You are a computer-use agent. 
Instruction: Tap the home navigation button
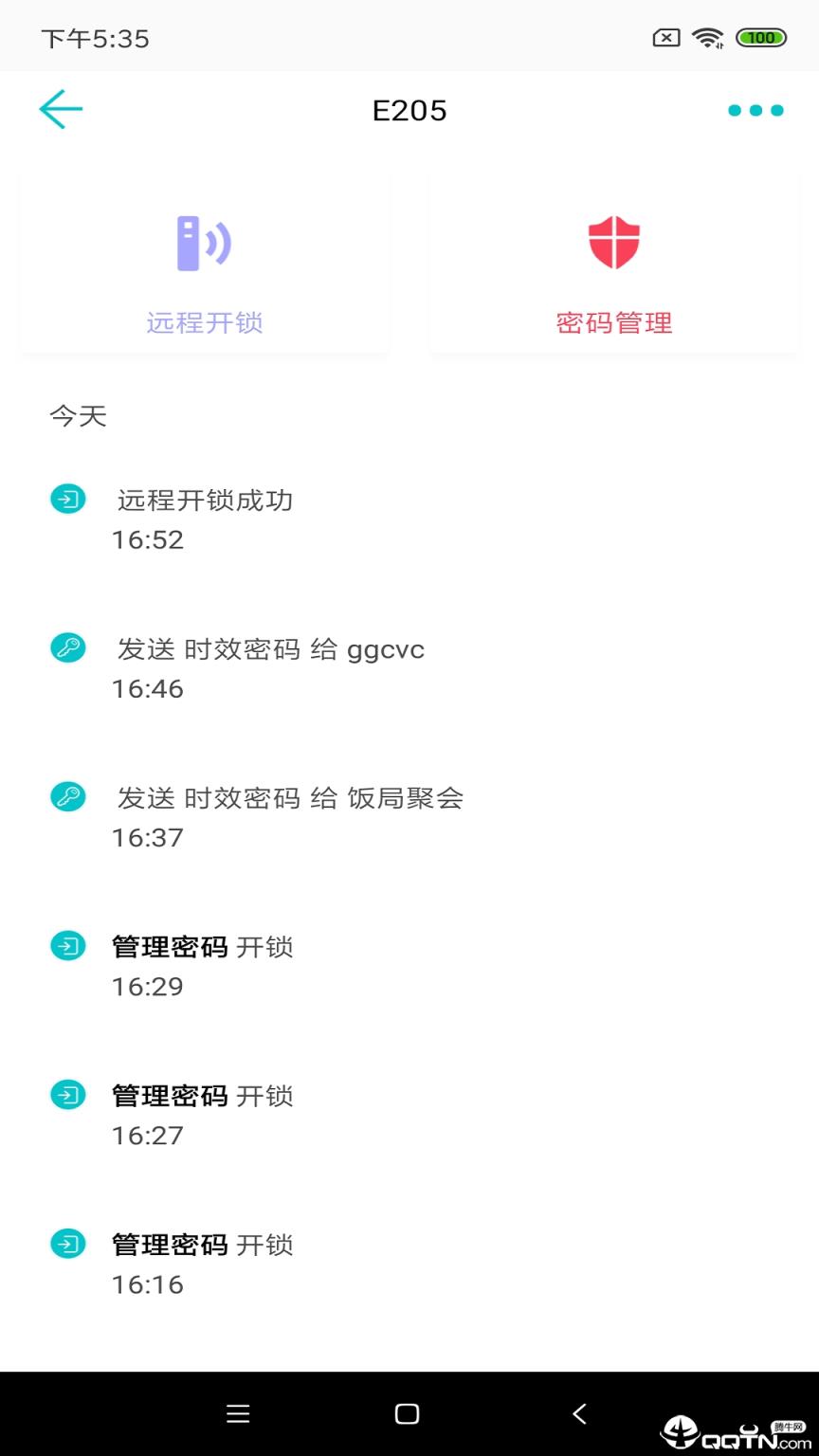point(406,1413)
